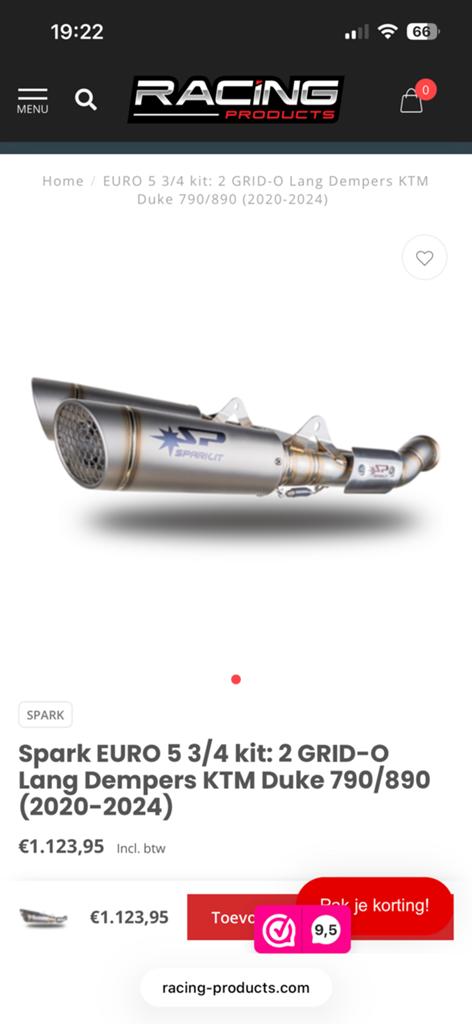Open the MENU drawer
The width and height of the screenshot is (472, 1024).
(x=33, y=101)
